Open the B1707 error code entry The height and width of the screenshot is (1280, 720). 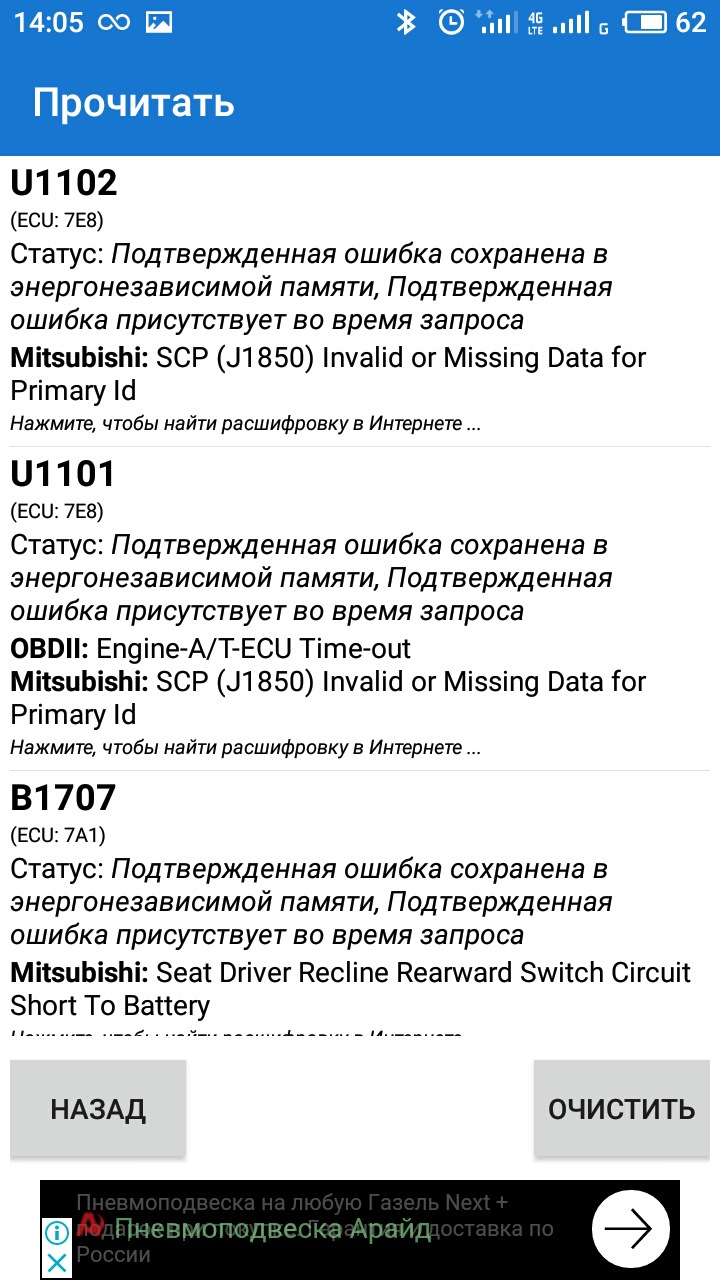360,900
